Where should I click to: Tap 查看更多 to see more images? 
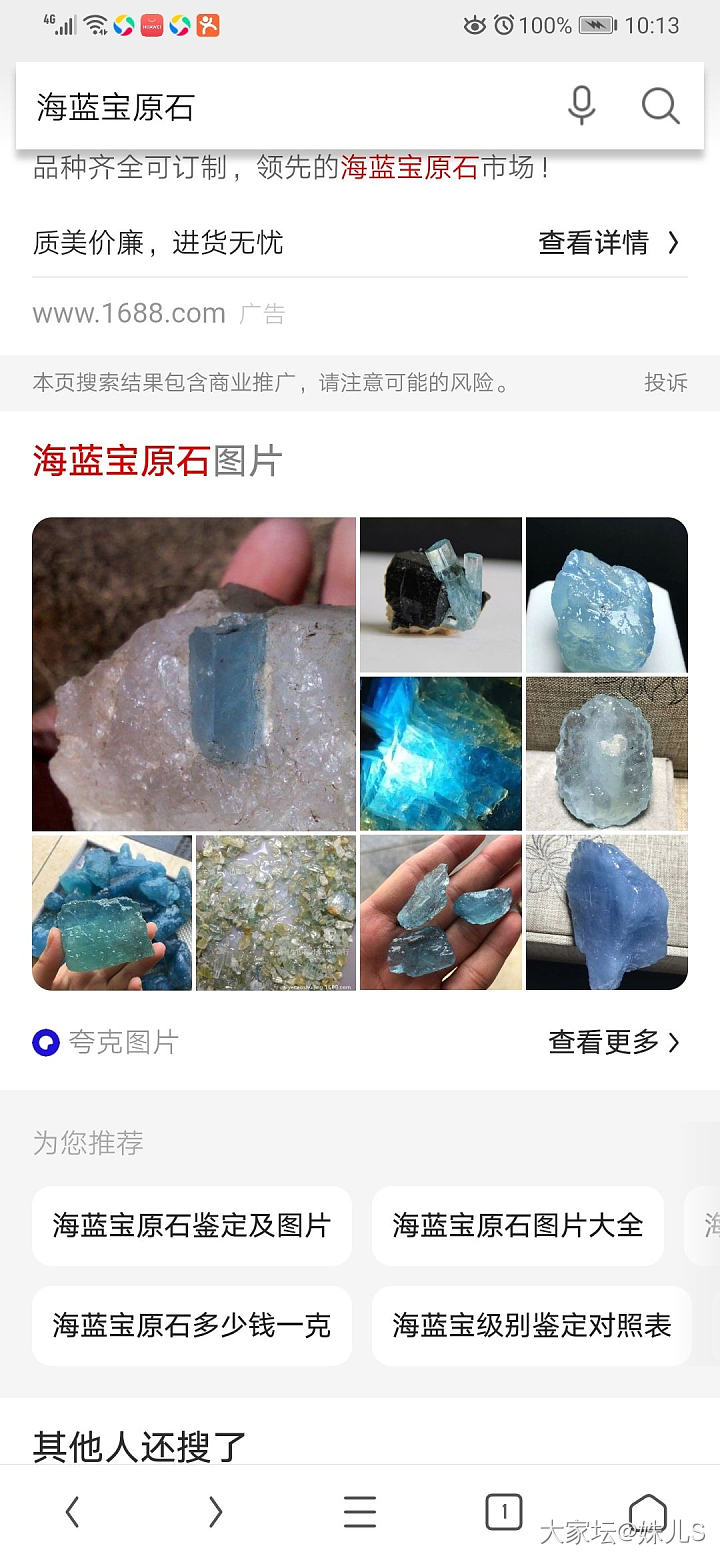pos(613,1042)
